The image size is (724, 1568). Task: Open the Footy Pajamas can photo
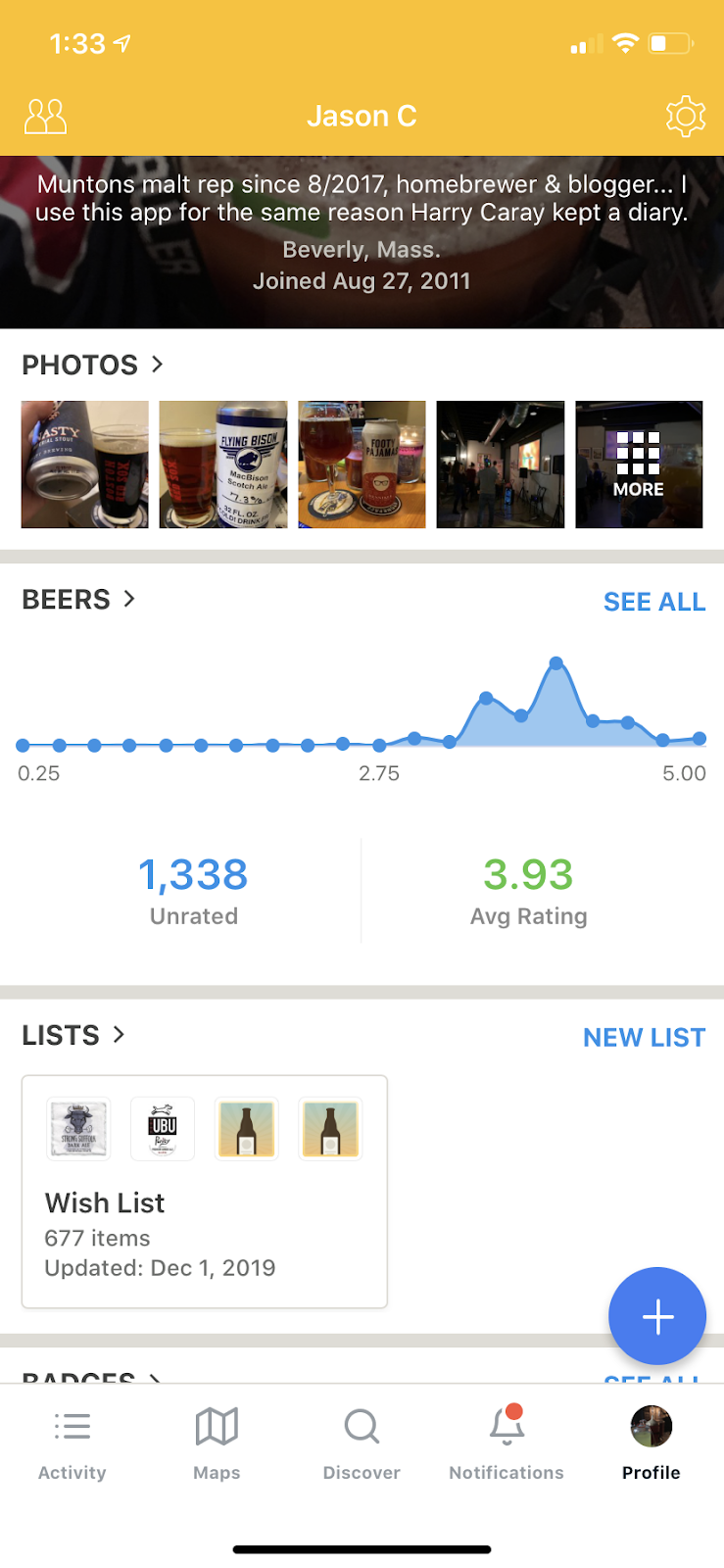[x=362, y=465]
